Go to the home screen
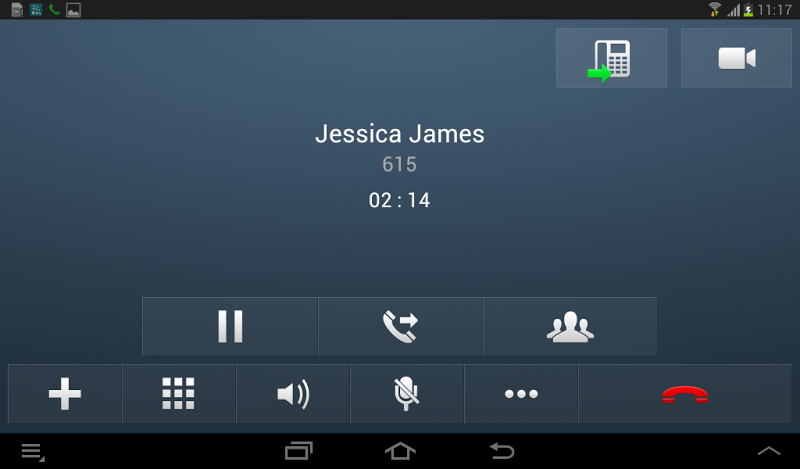 click(400, 451)
